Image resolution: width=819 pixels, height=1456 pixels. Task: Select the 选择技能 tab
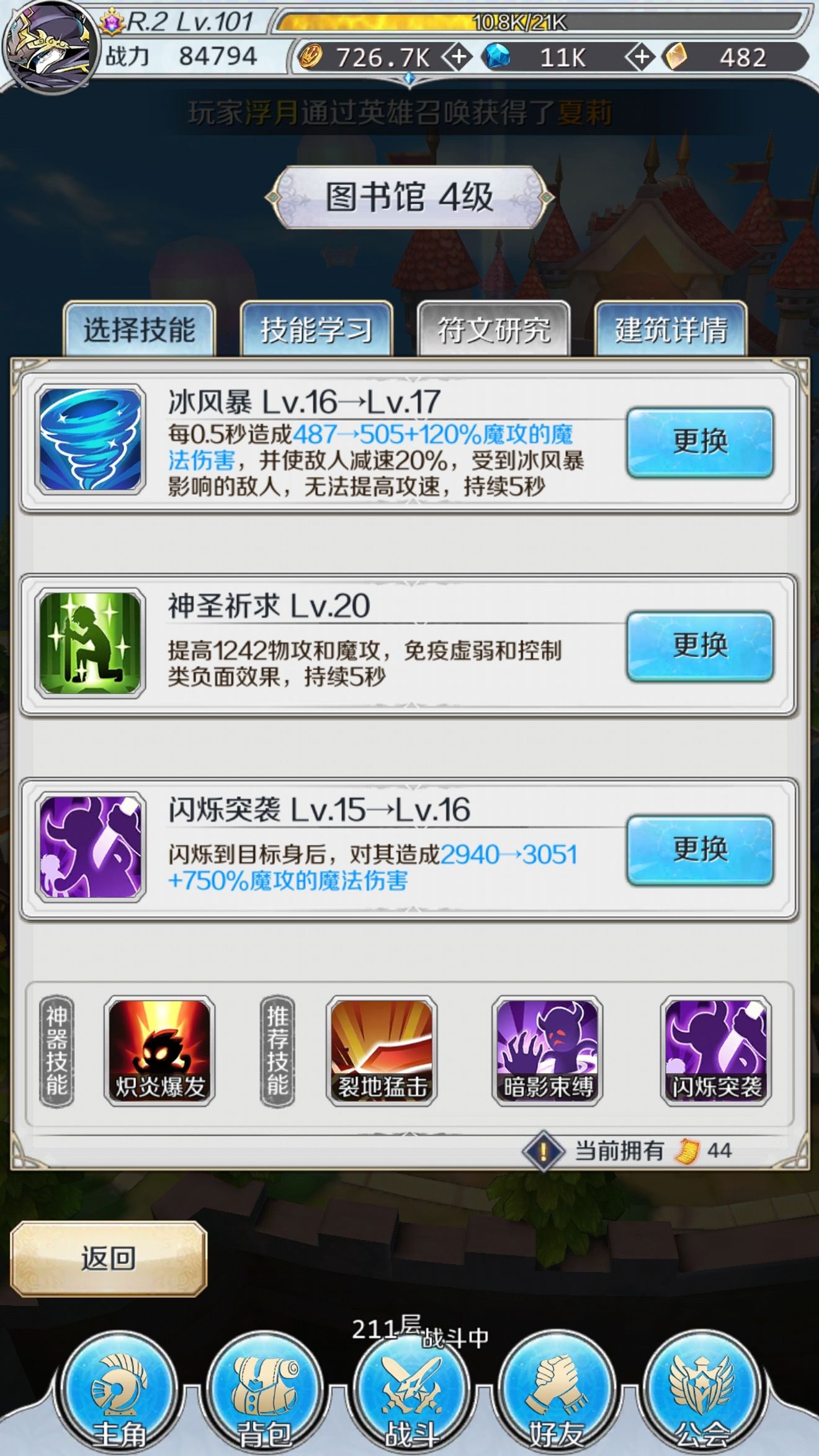pos(139,329)
